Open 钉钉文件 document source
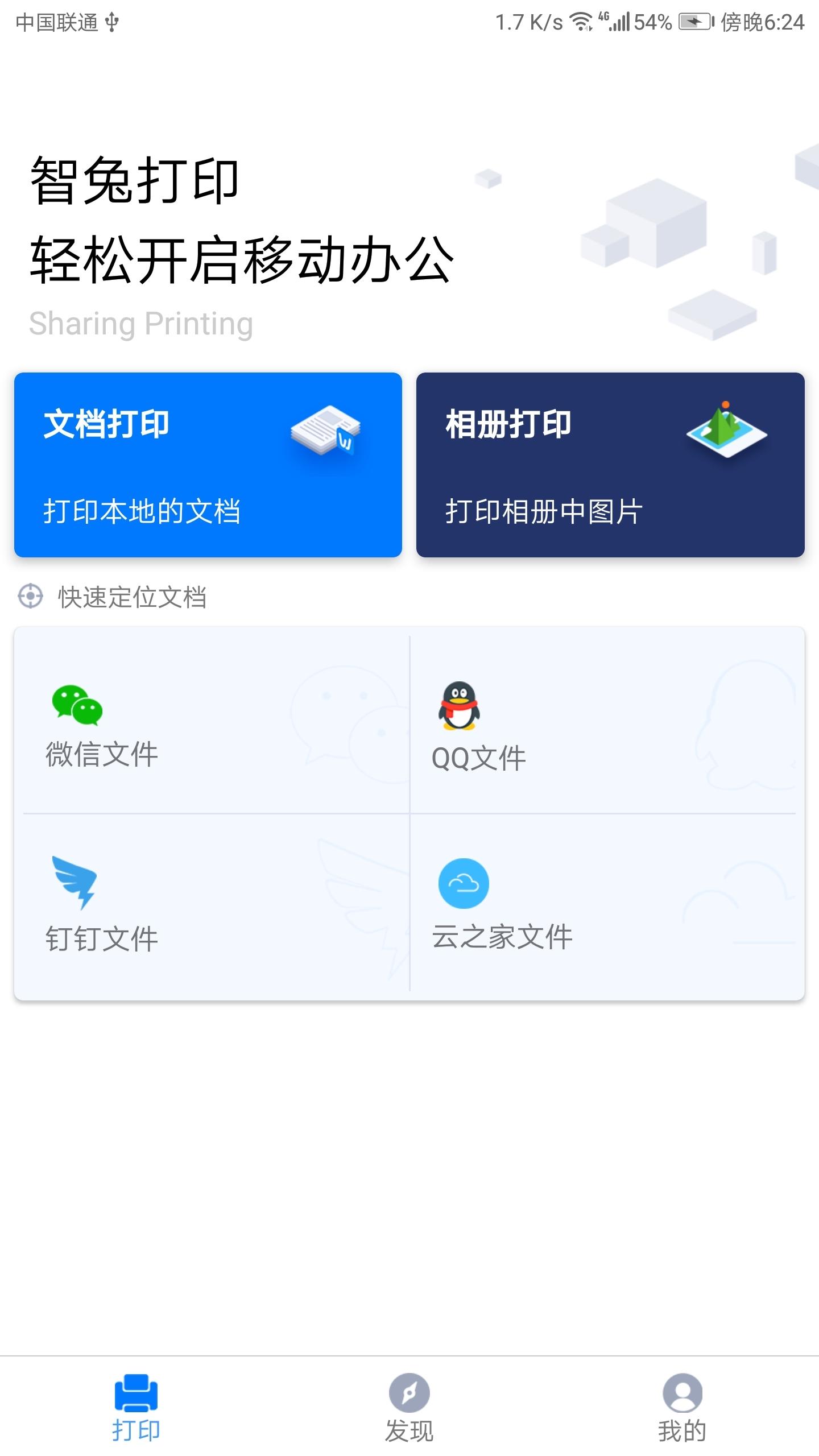 (x=212, y=904)
